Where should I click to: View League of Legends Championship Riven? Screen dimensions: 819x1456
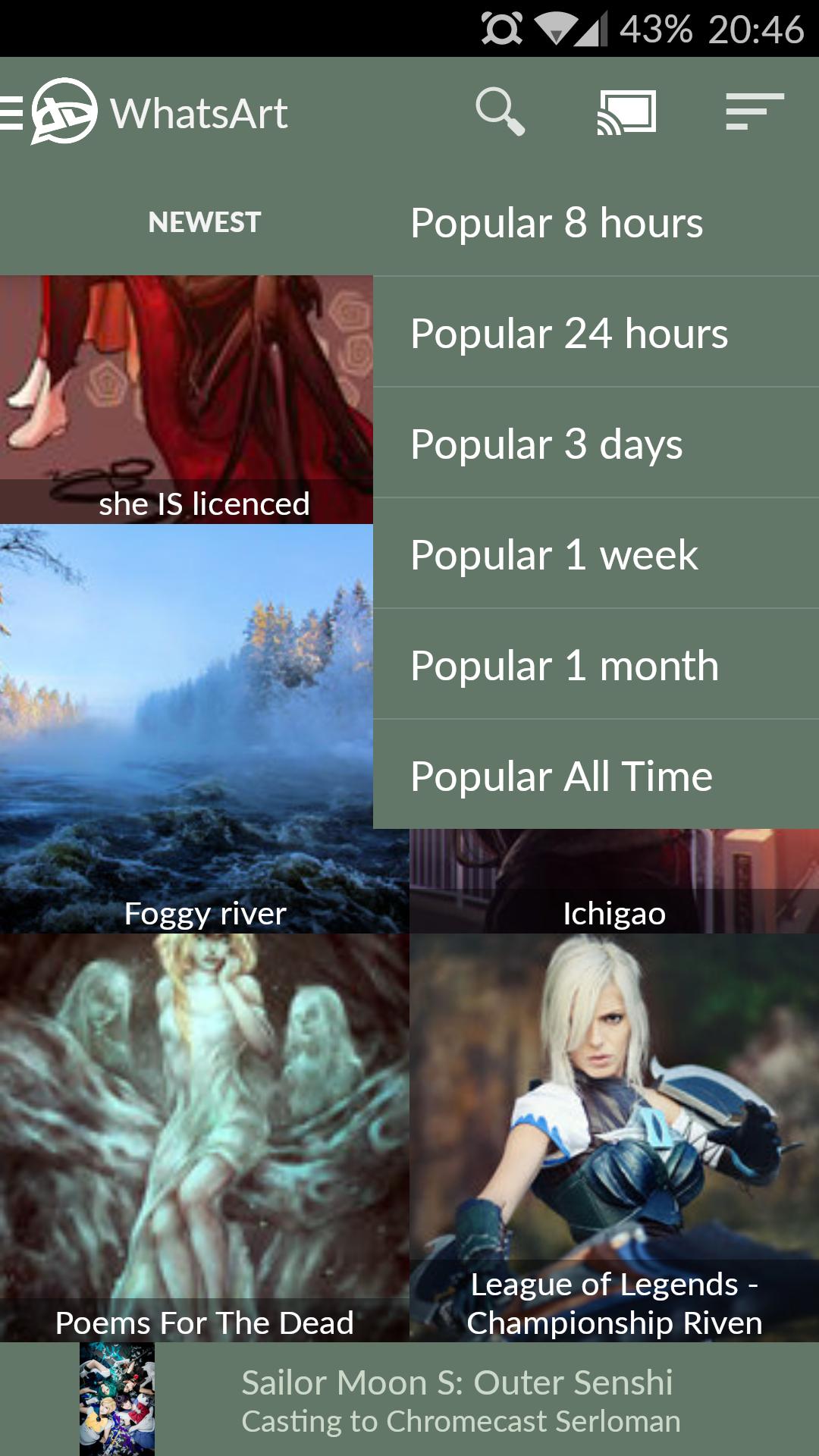614,1137
